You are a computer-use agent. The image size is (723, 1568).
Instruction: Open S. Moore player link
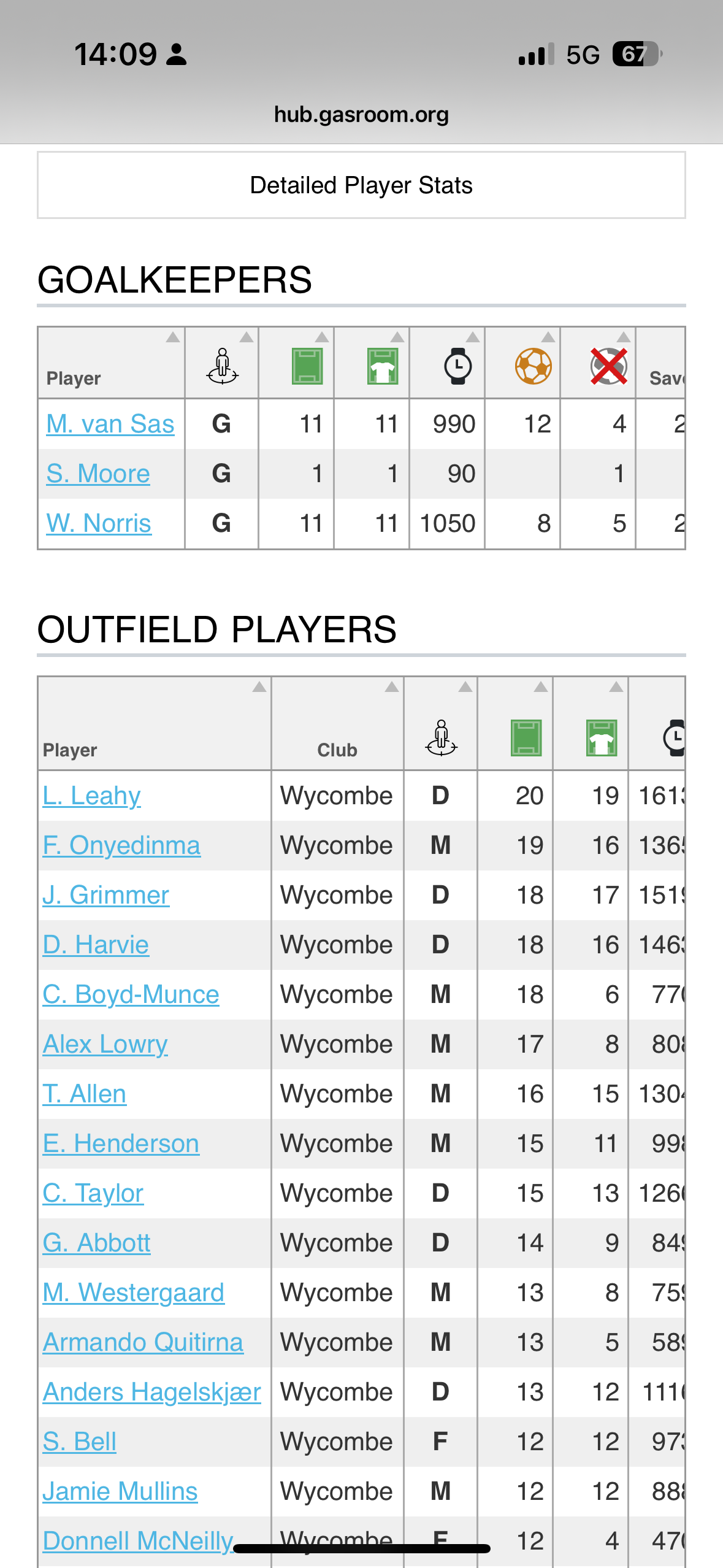click(x=98, y=474)
